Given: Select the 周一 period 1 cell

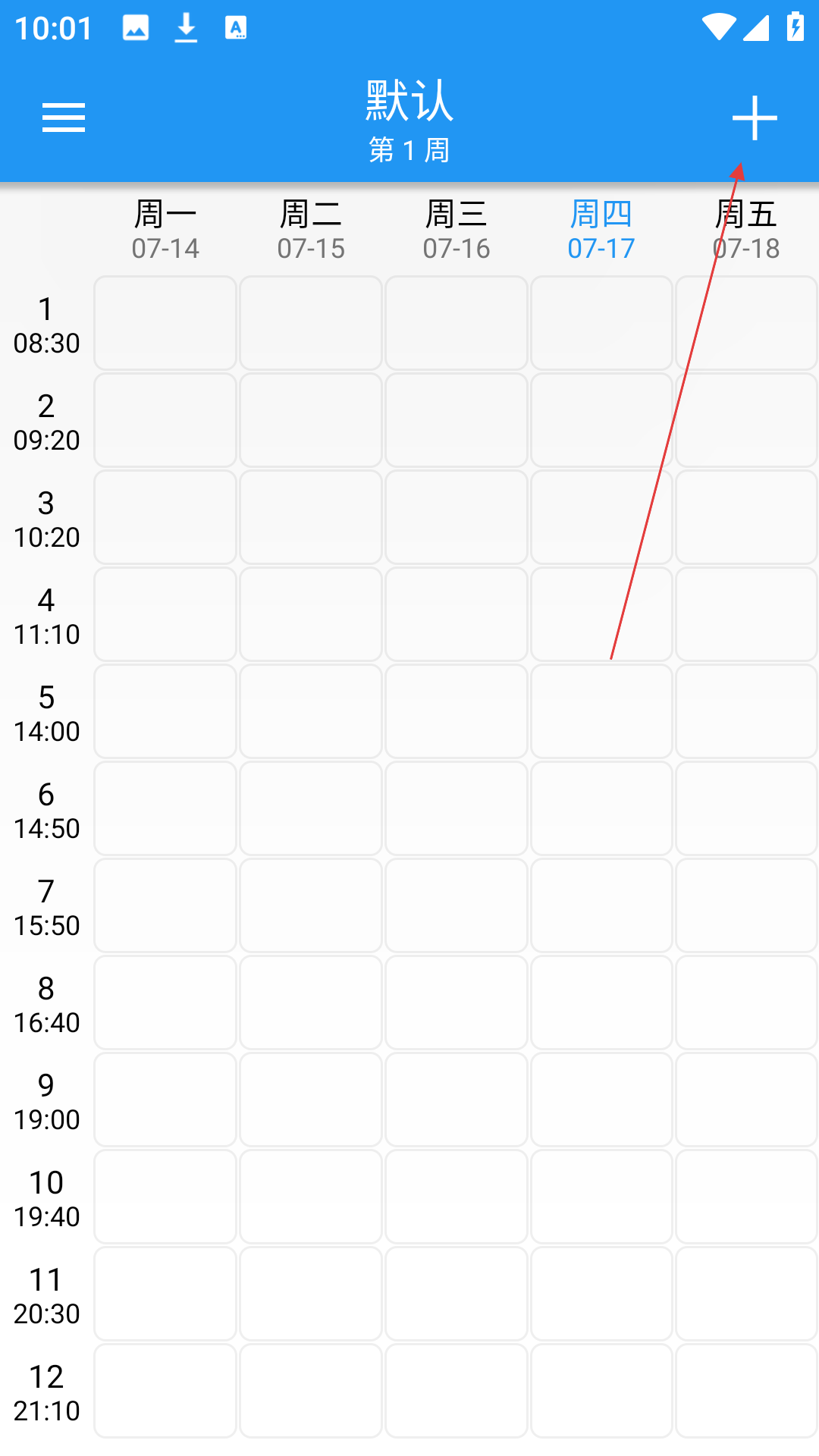Looking at the screenshot, I should click(165, 323).
